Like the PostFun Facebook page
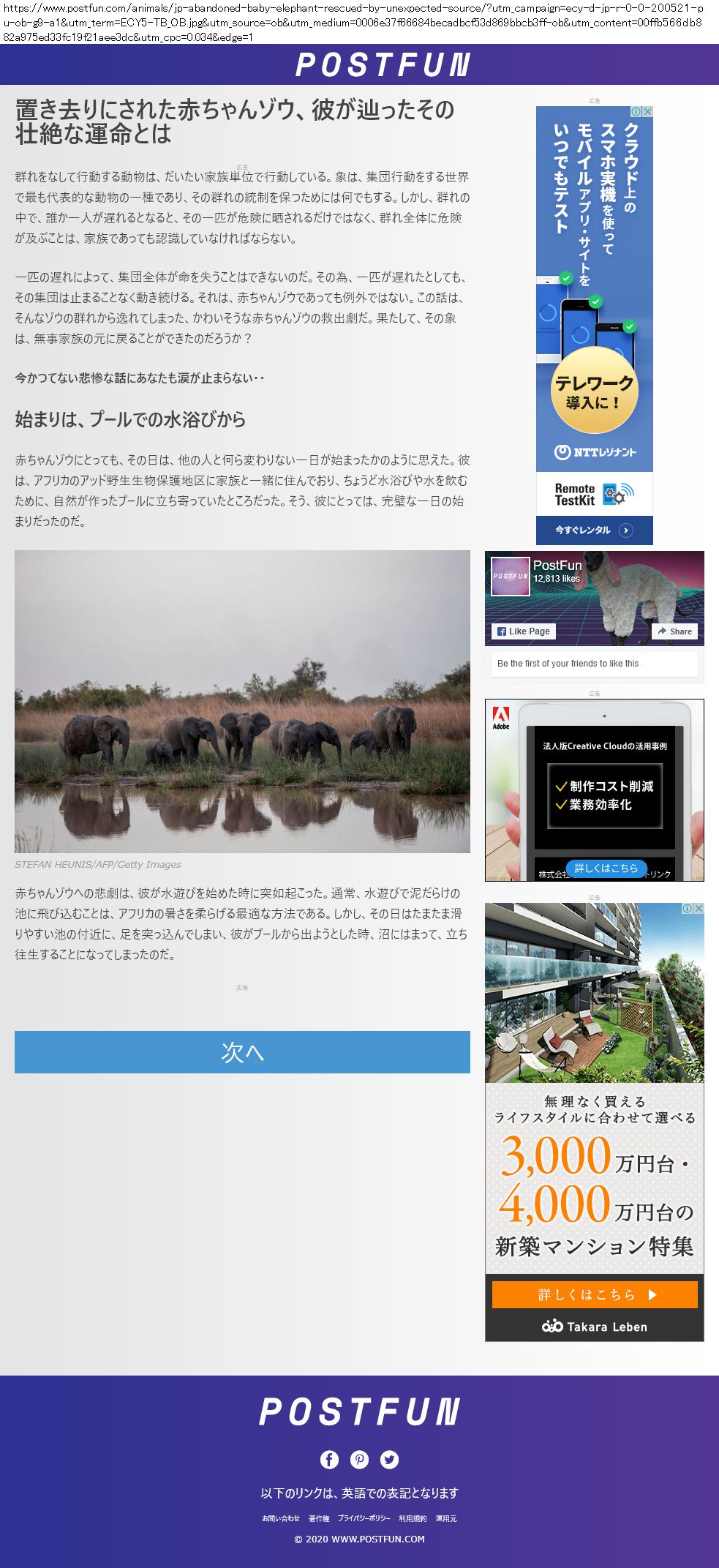719x1568 pixels. click(x=524, y=631)
